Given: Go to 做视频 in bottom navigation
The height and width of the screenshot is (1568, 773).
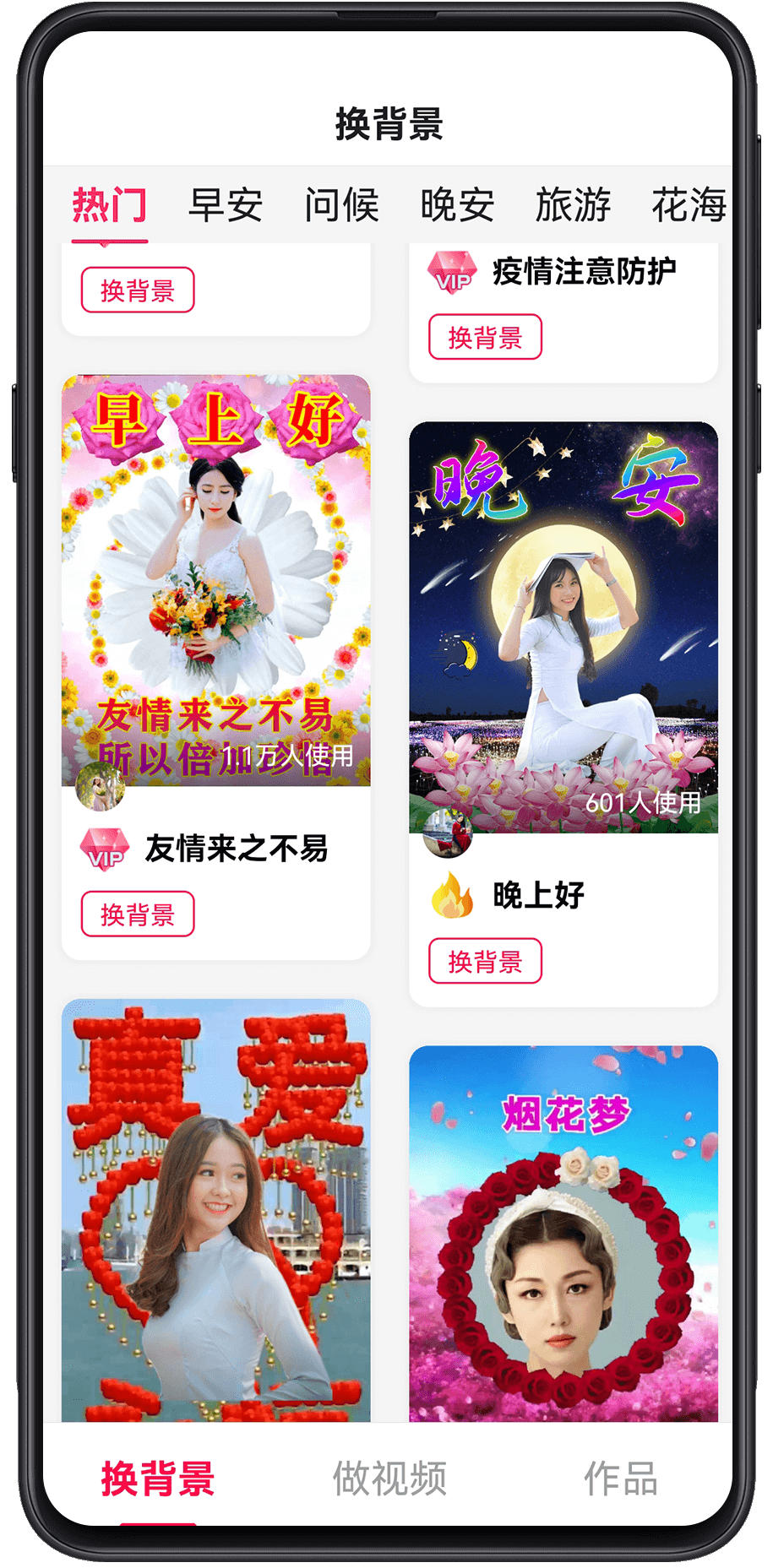Looking at the screenshot, I should coord(389,1478).
